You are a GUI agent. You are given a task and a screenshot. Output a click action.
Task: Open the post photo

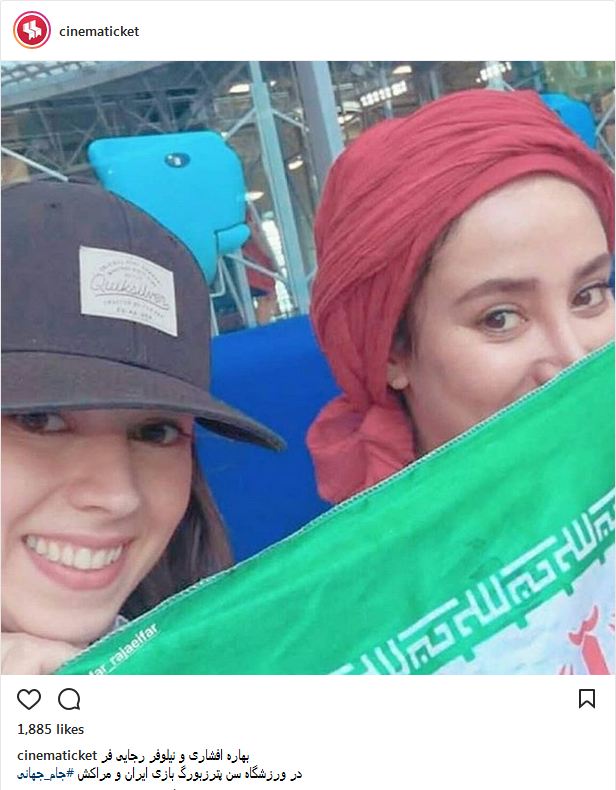coord(308,367)
